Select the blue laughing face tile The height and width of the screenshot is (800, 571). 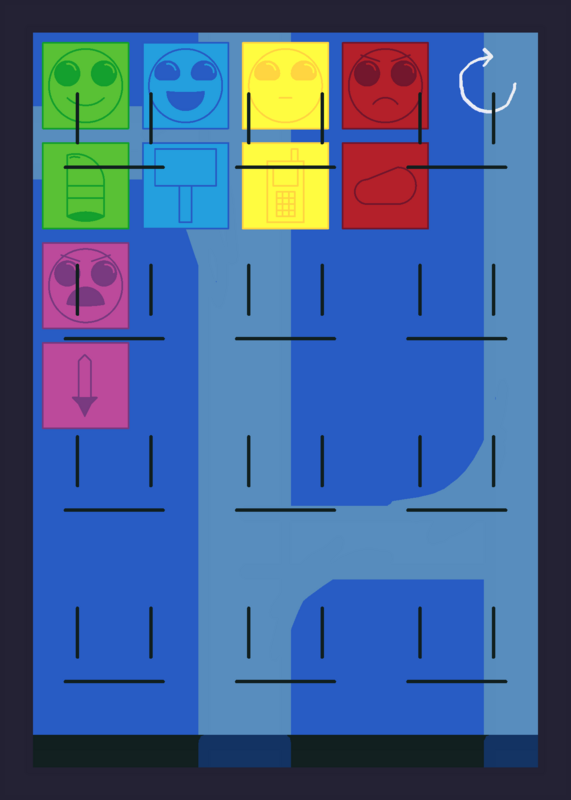[186, 86]
